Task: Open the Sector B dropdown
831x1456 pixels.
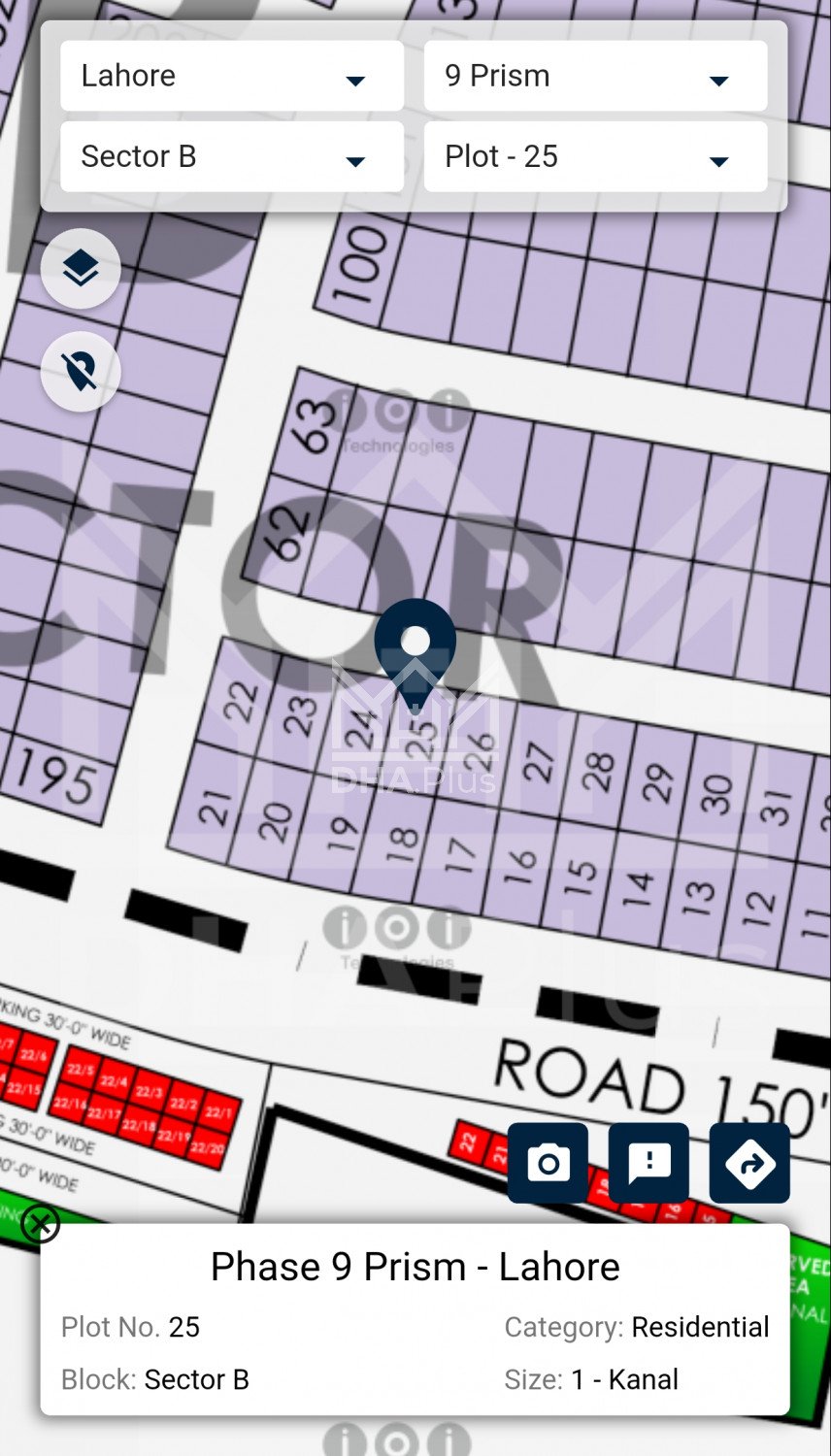Action: [232, 157]
